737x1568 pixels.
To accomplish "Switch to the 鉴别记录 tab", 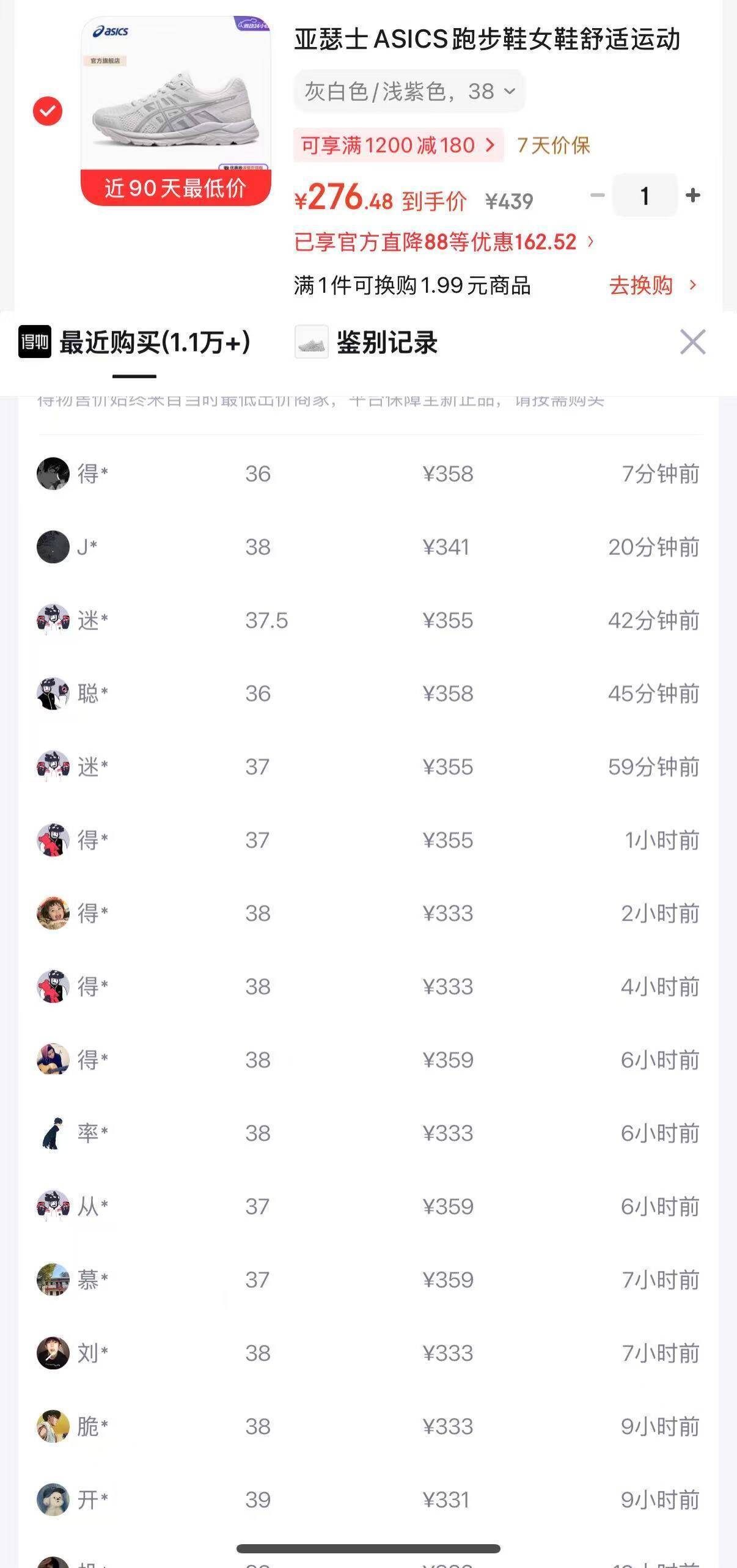I will tap(387, 342).
